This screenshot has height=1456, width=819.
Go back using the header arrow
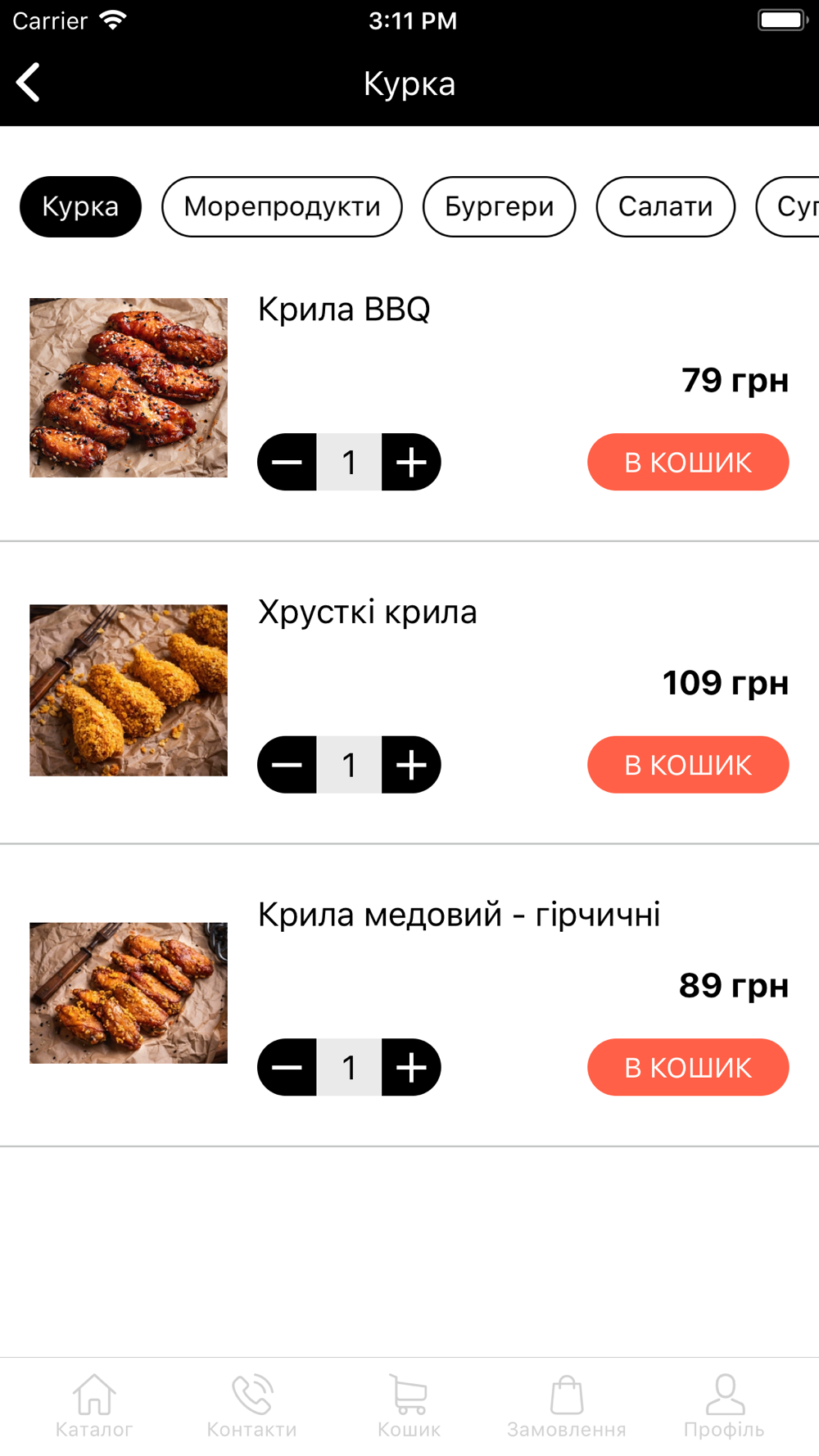coord(29,83)
